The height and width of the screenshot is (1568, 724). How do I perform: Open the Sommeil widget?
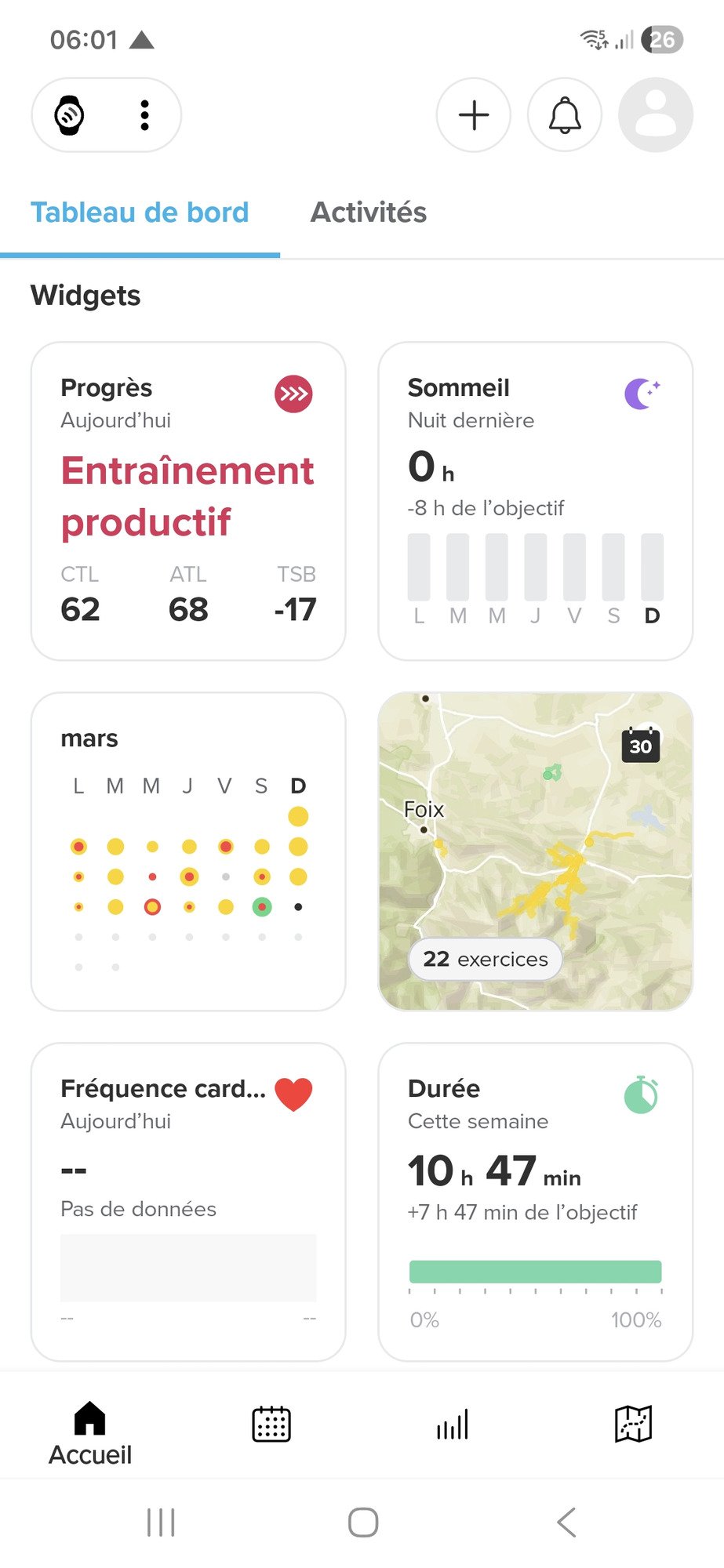point(536,502)
